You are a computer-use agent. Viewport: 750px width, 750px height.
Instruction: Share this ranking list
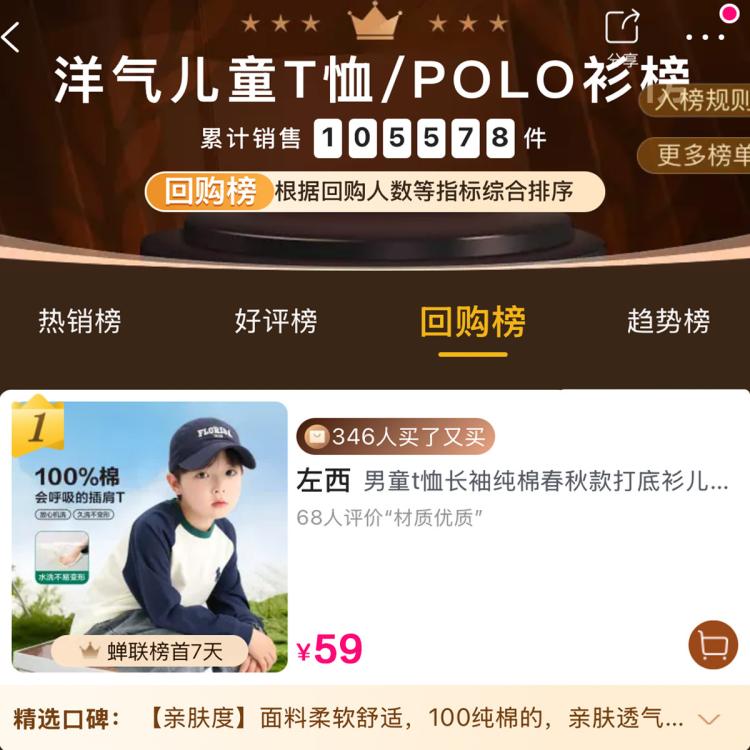pos(622,28)
